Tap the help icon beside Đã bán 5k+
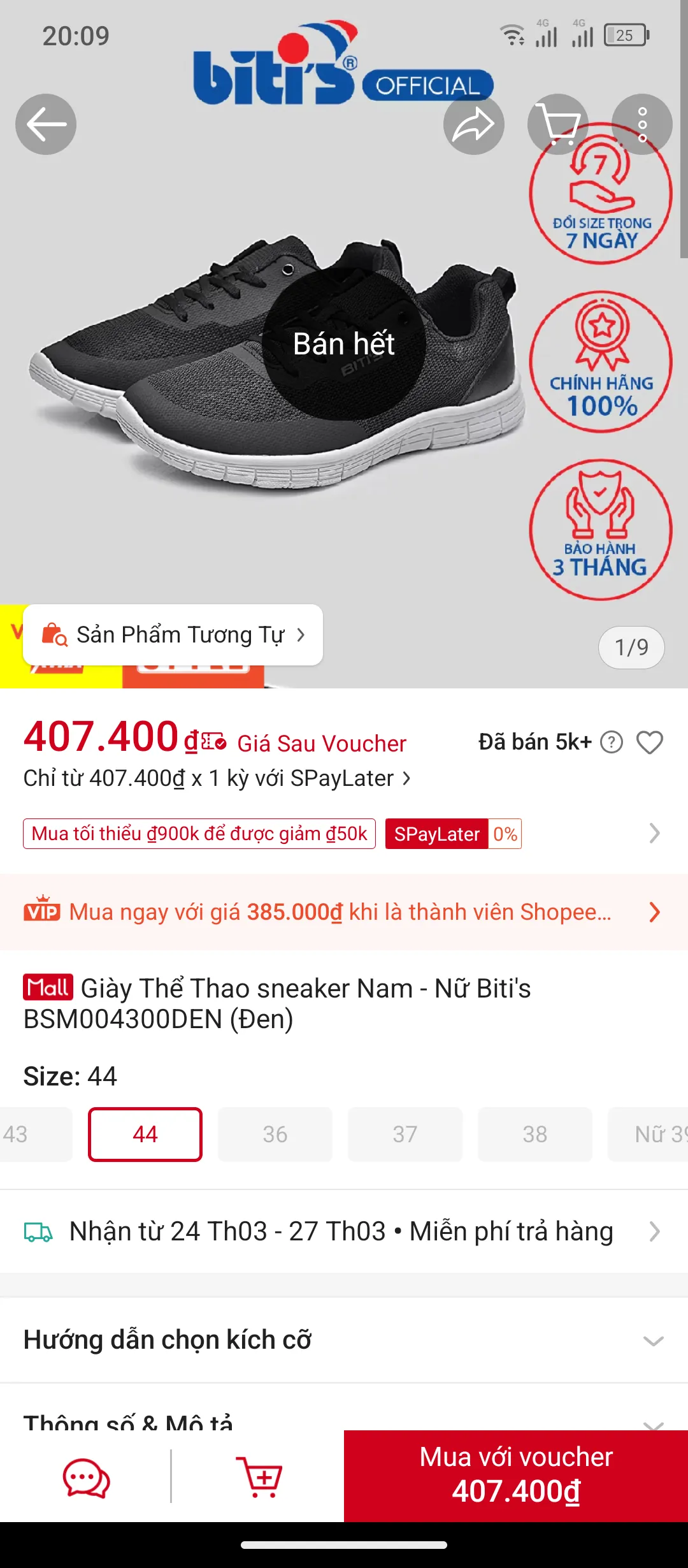The image size is (688, 1568). click(x=612, y=743)
